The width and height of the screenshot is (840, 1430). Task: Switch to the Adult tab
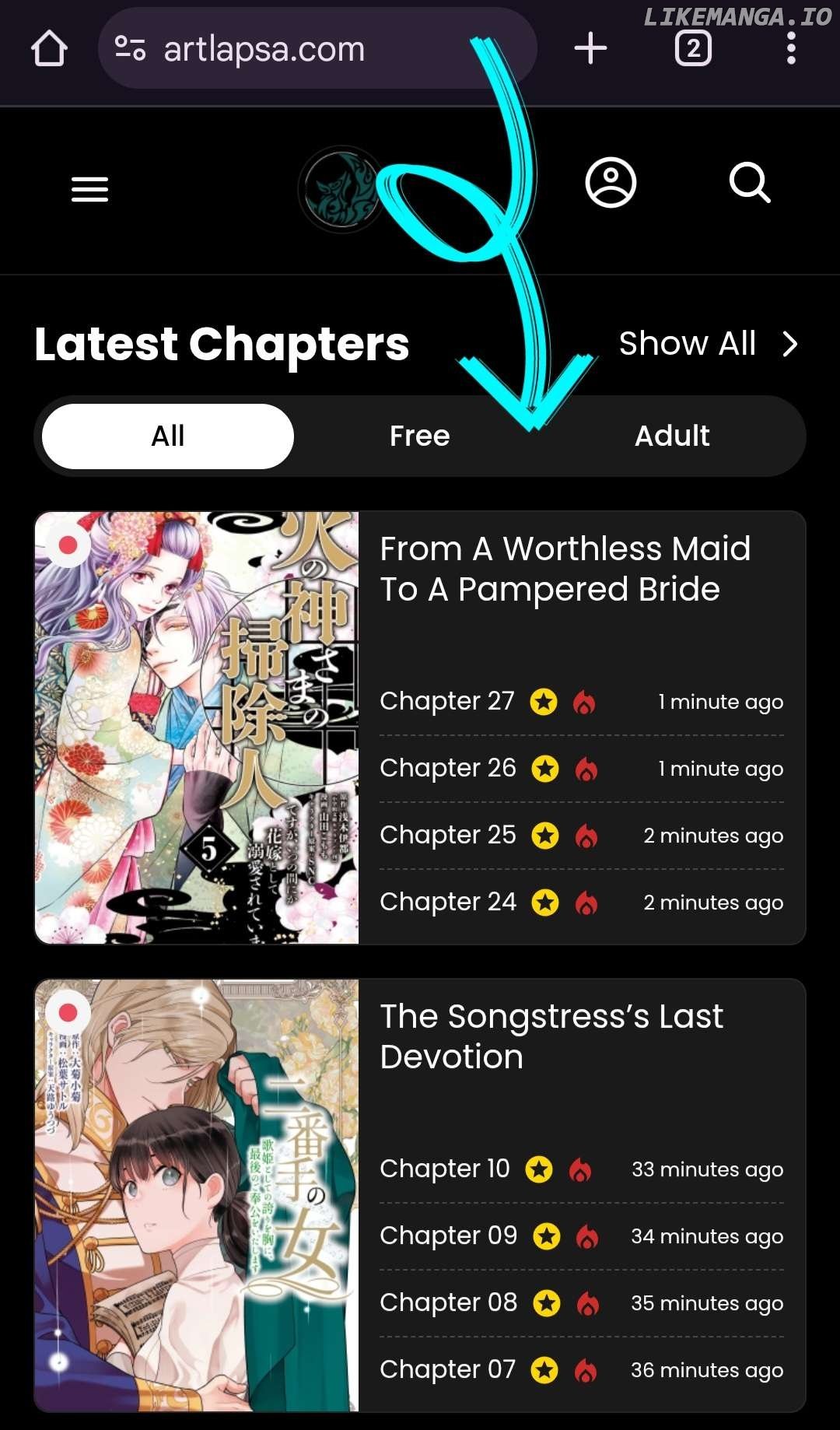click(x=672, y=436)
